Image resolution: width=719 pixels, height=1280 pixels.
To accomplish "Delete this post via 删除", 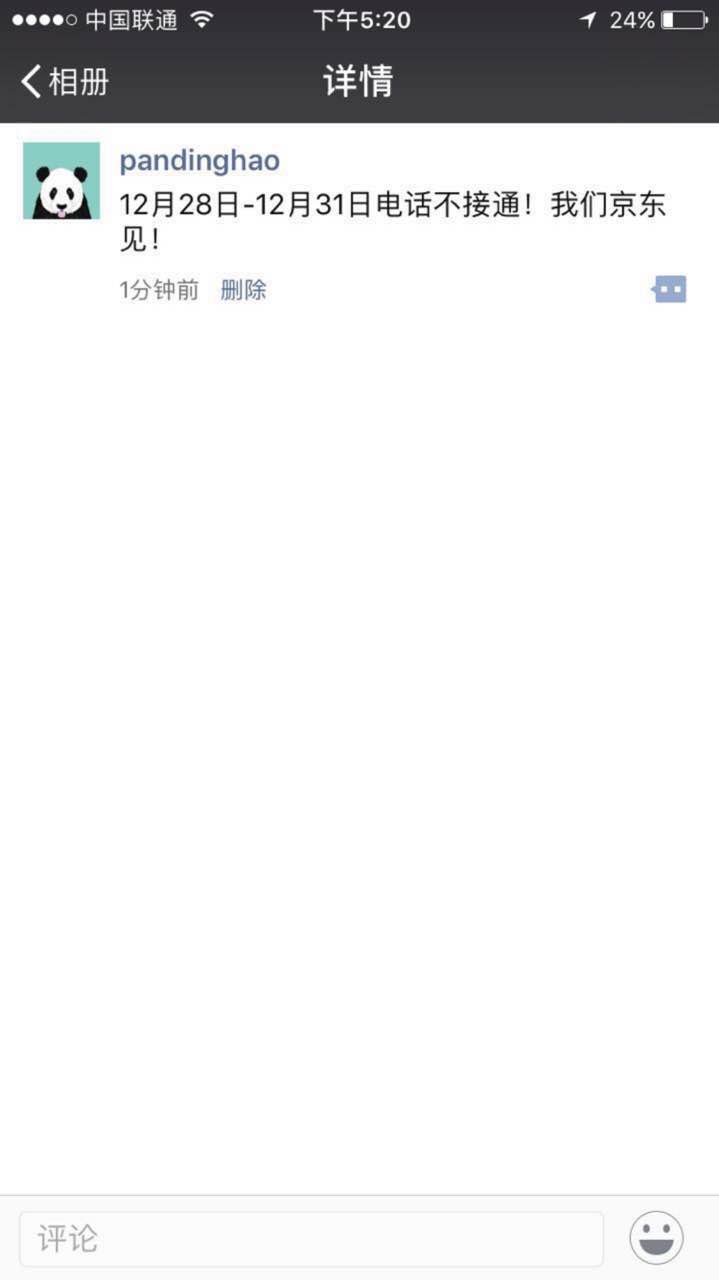I will tap(243, 290).
